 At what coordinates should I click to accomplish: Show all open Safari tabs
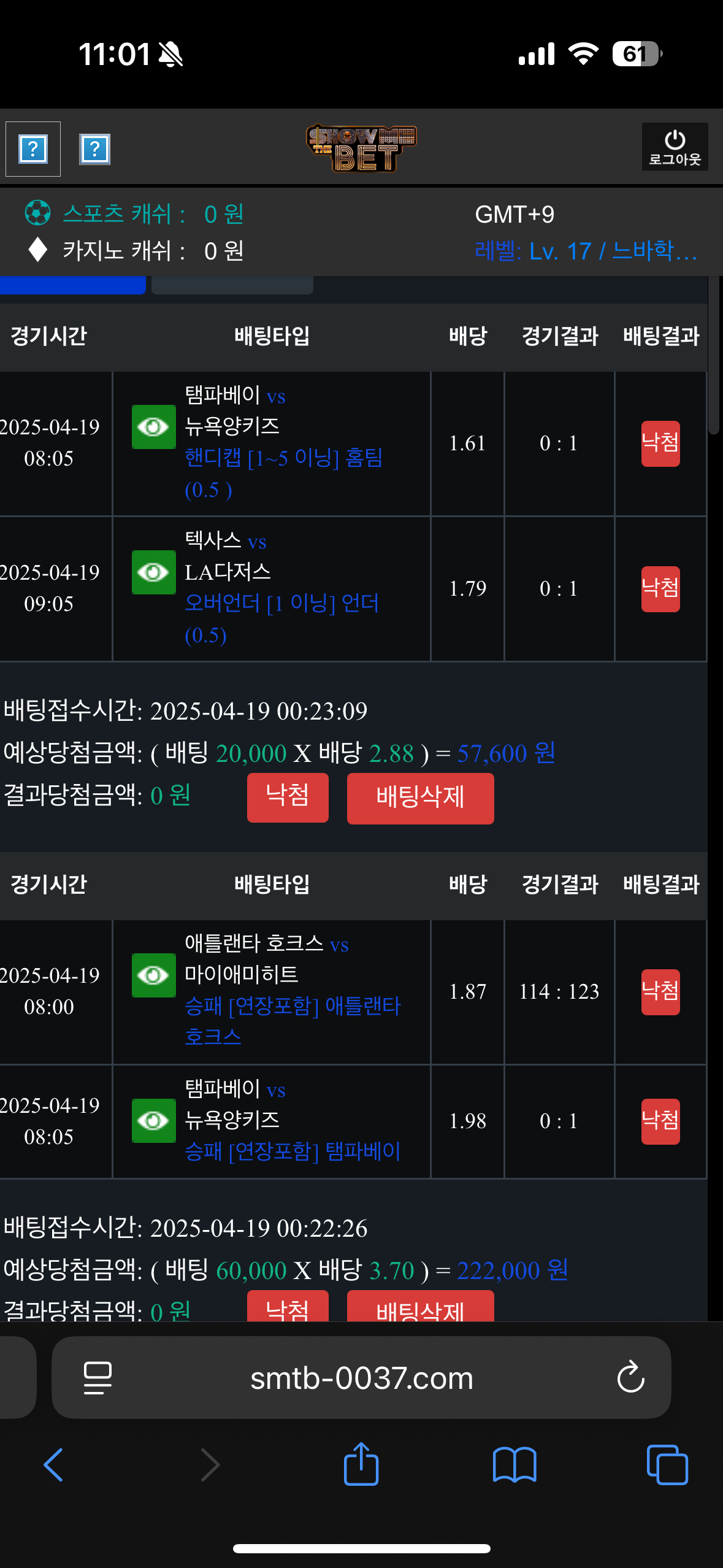667,1465
